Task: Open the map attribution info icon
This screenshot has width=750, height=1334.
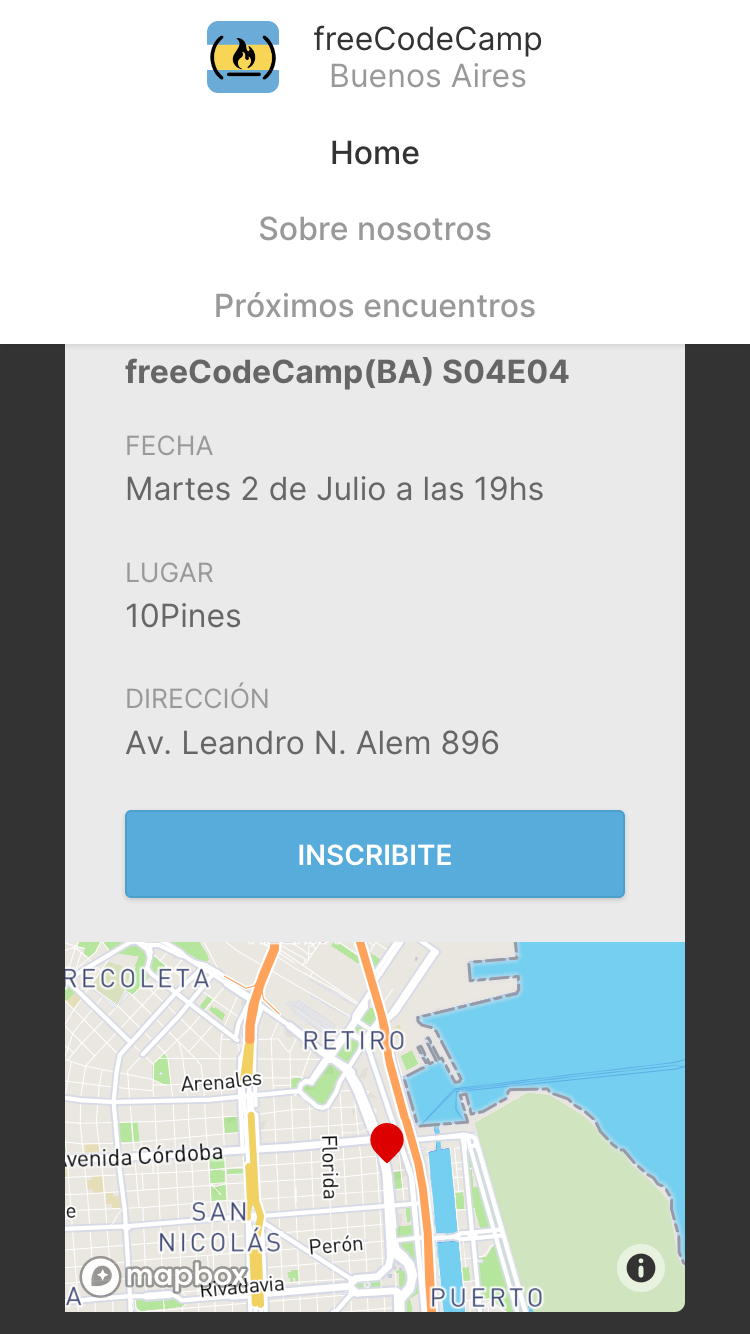Action: tap(640, 1268)
